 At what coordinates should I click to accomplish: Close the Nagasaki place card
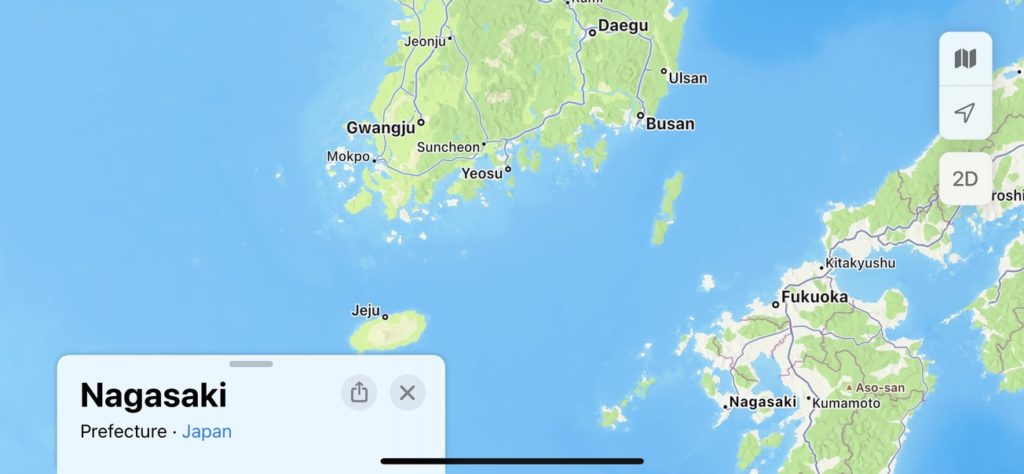[407, 393]
